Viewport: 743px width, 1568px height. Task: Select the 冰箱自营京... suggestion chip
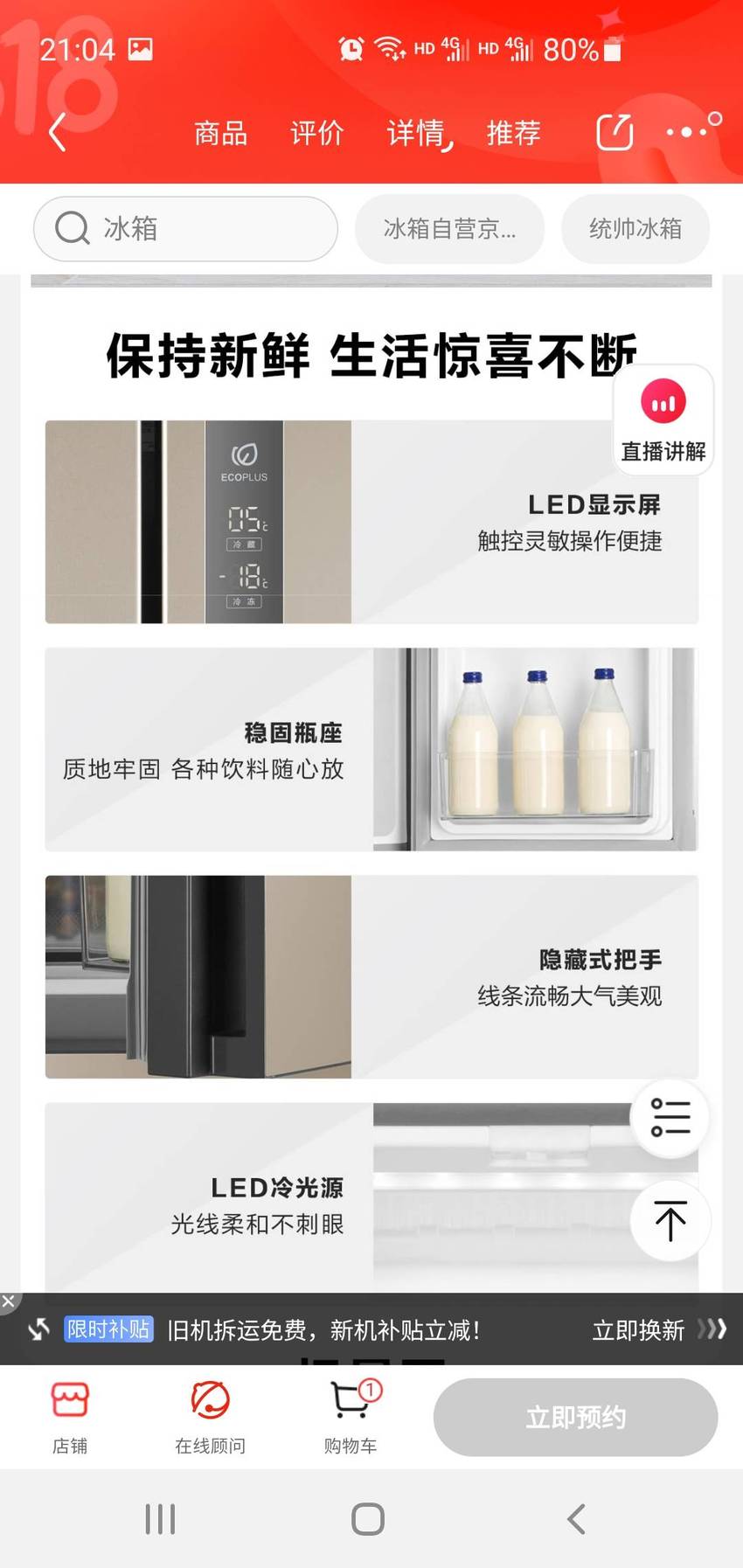[449, 229]
